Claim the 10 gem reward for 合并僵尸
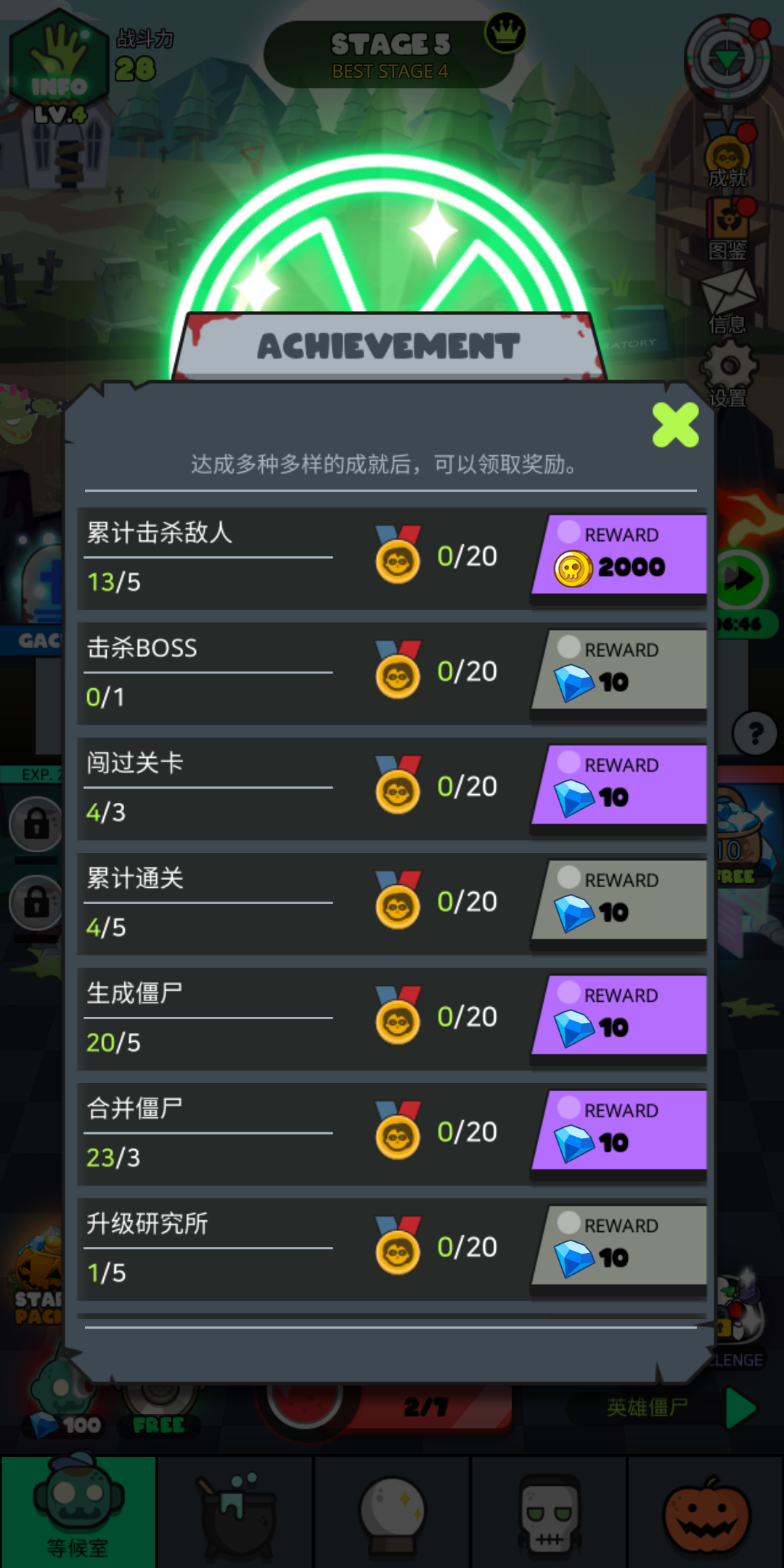The width and height of the screenshot is (784, 1568). tap(621, 1130)
